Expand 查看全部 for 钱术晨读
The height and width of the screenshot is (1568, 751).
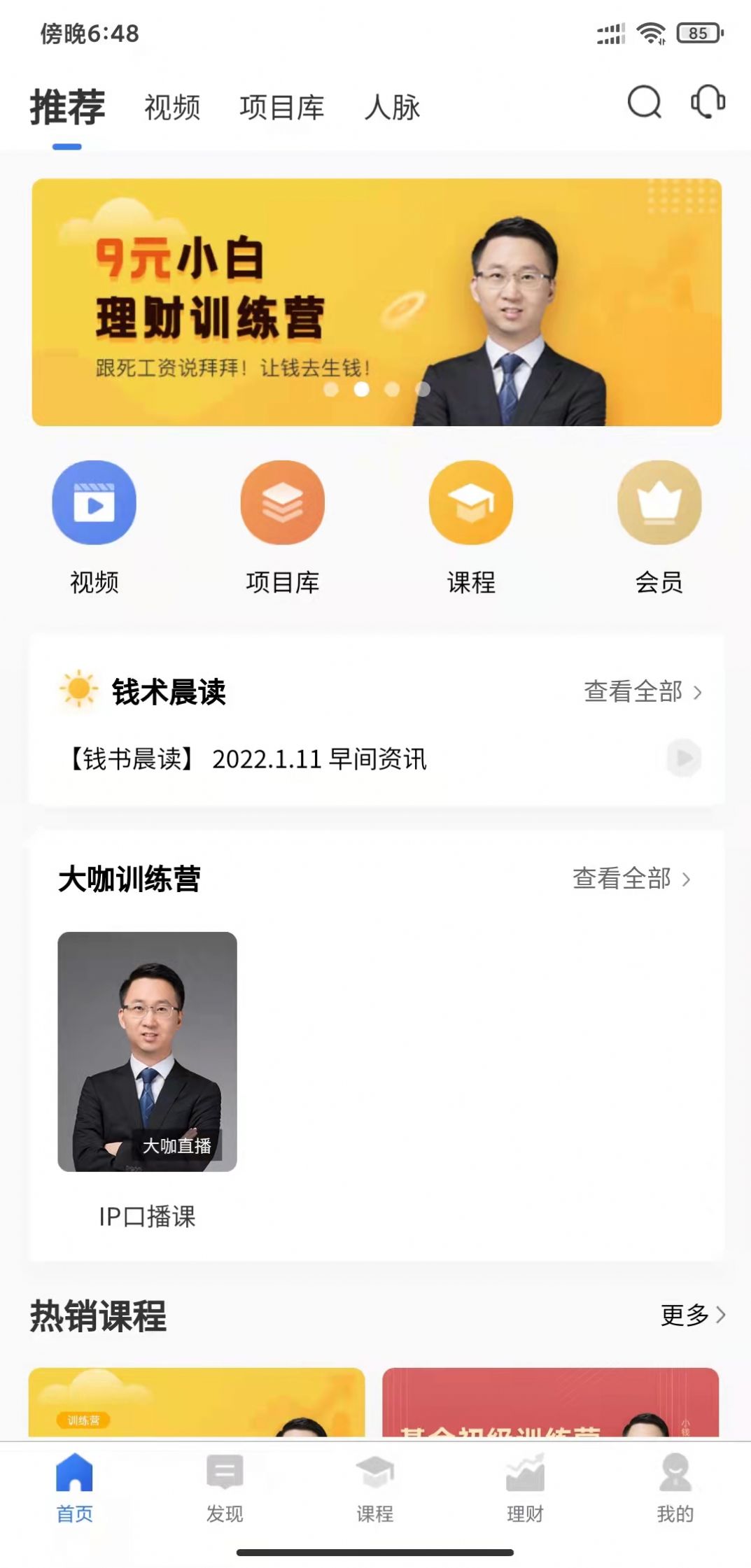click(641, 693)
